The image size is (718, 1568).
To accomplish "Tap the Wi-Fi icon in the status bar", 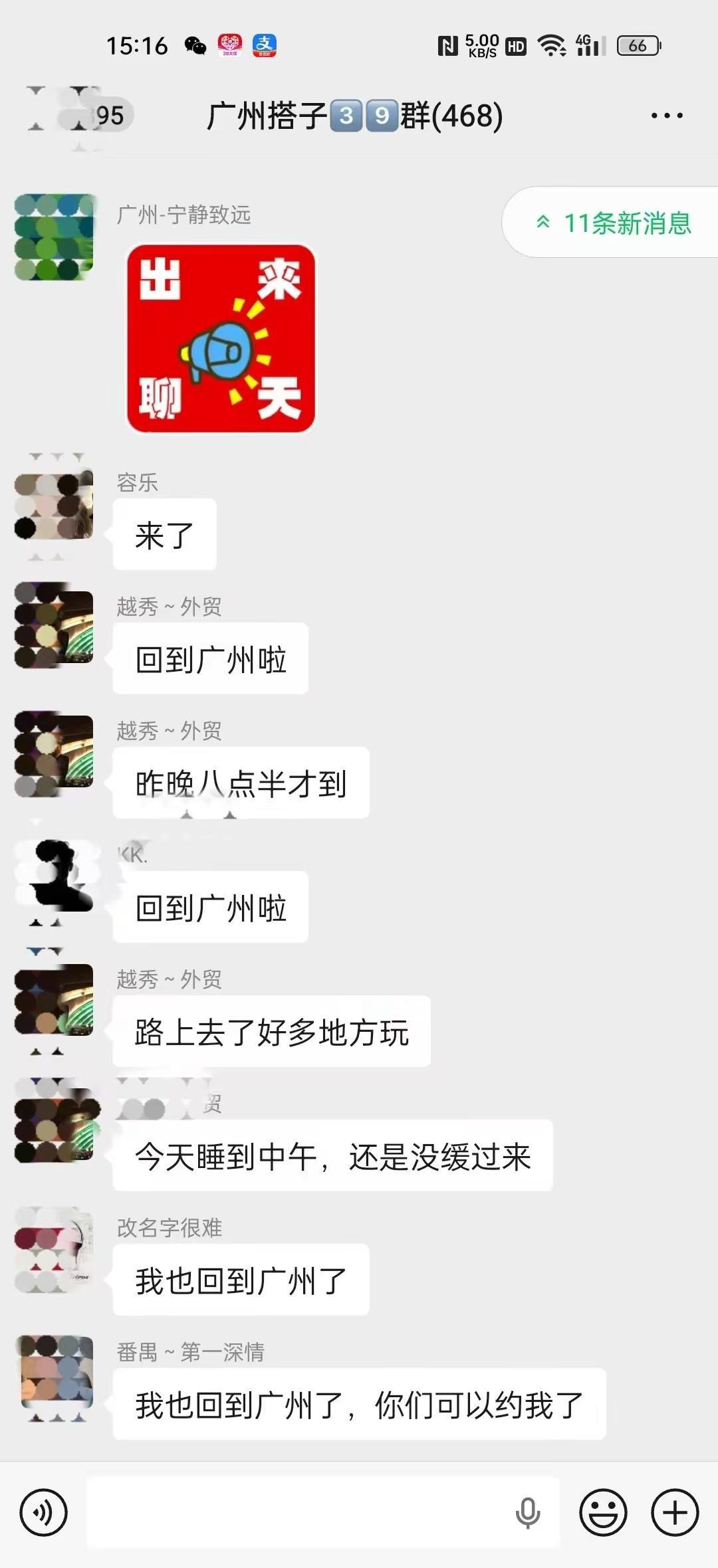I will click(552, 47).
